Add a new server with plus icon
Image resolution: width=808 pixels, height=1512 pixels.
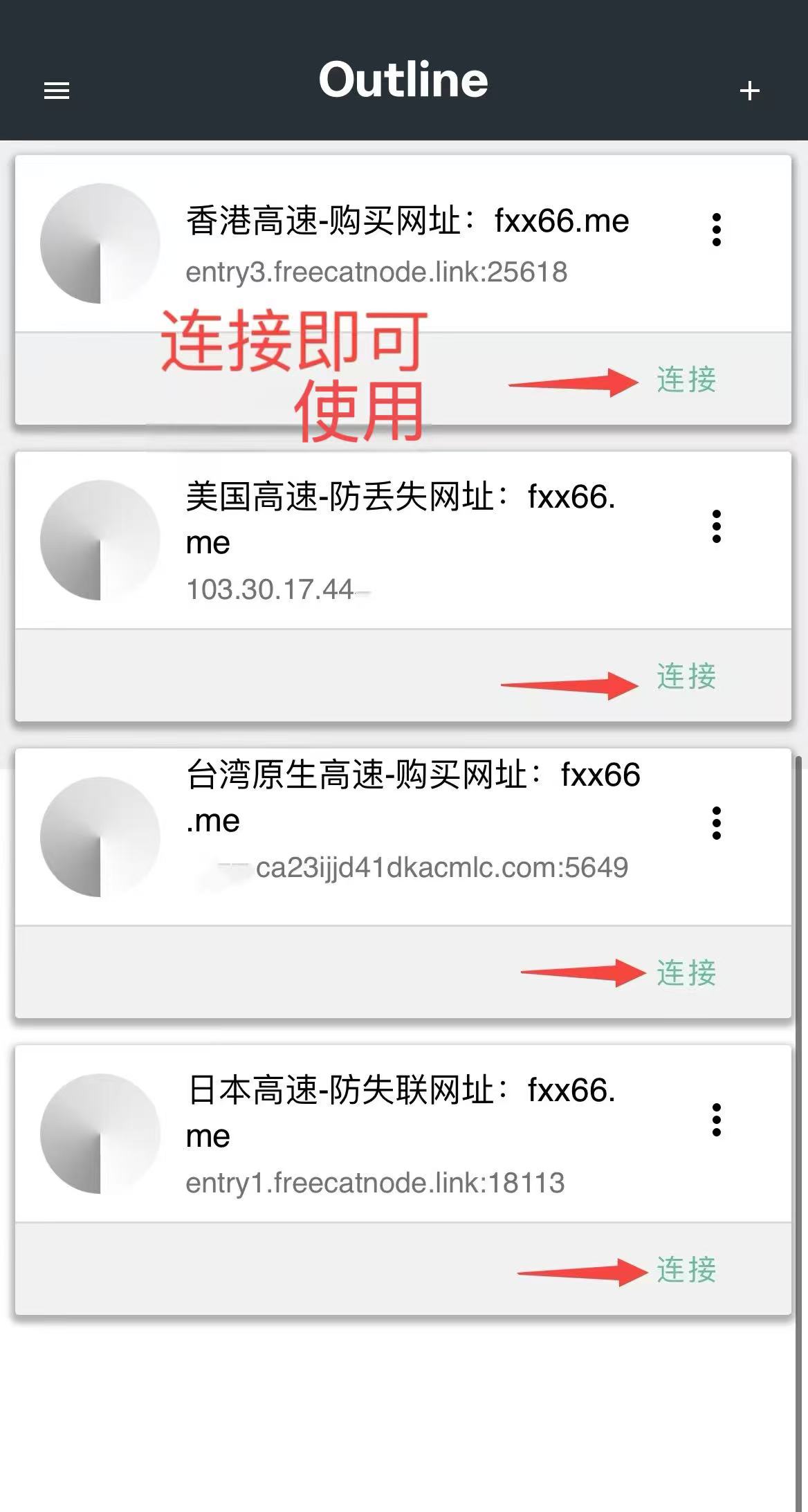click(749, 91)
